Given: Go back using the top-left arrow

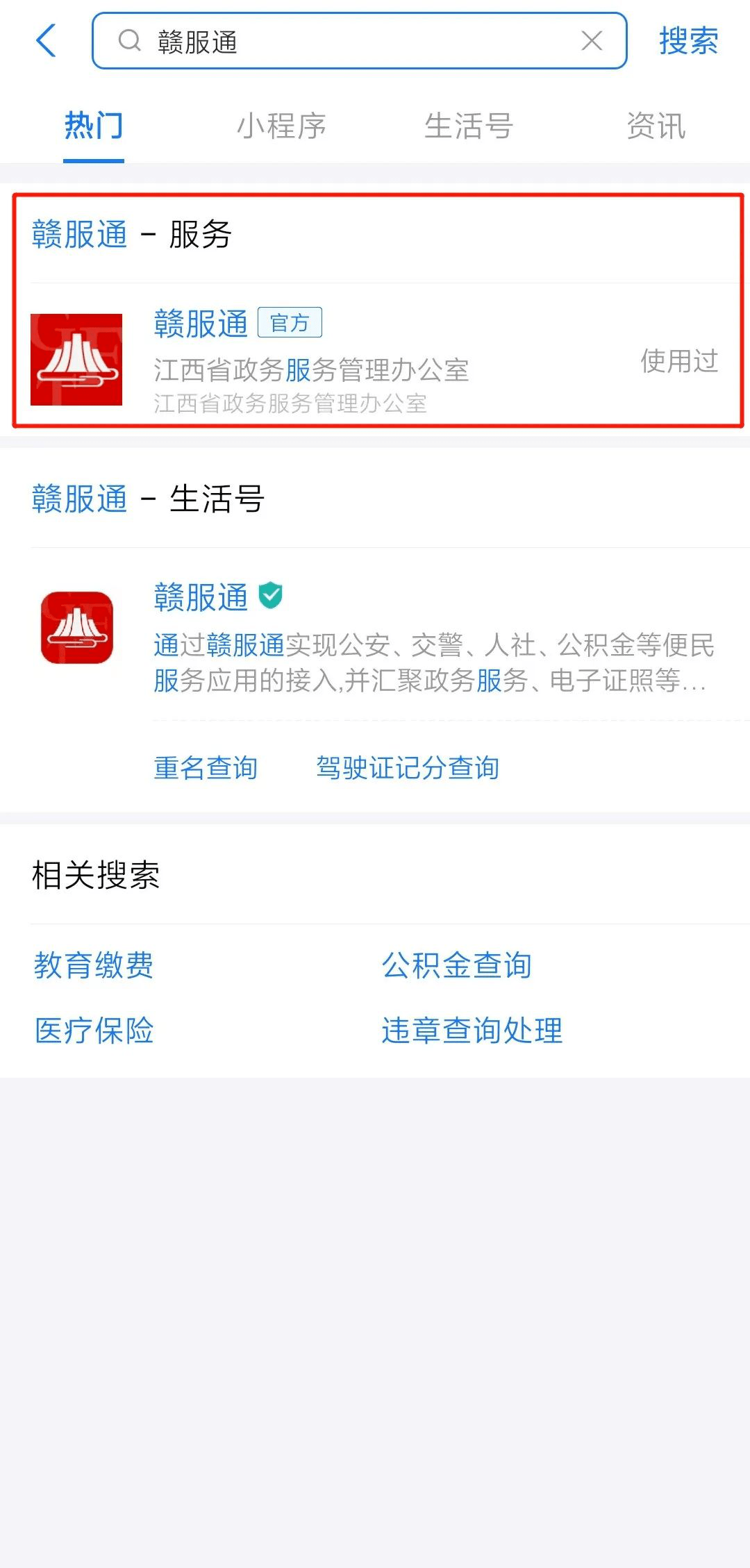Looking at the screenshot, I should pos(46,41).
